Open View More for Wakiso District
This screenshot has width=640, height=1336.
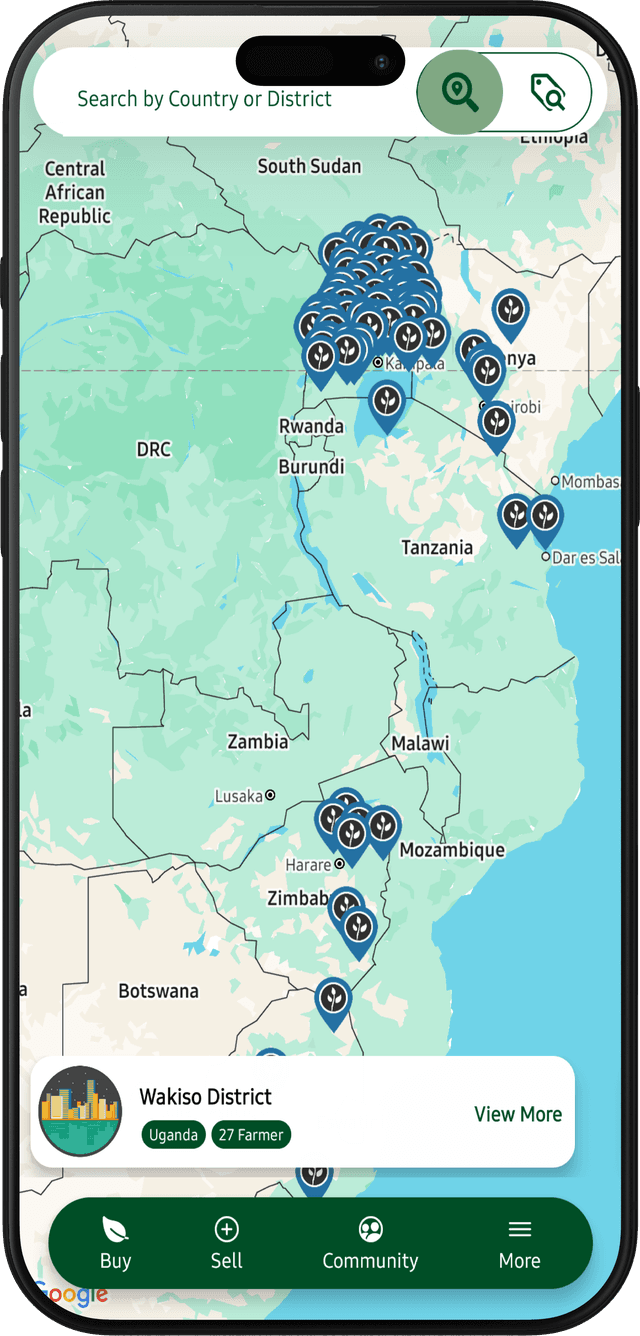coord(517,1114)
